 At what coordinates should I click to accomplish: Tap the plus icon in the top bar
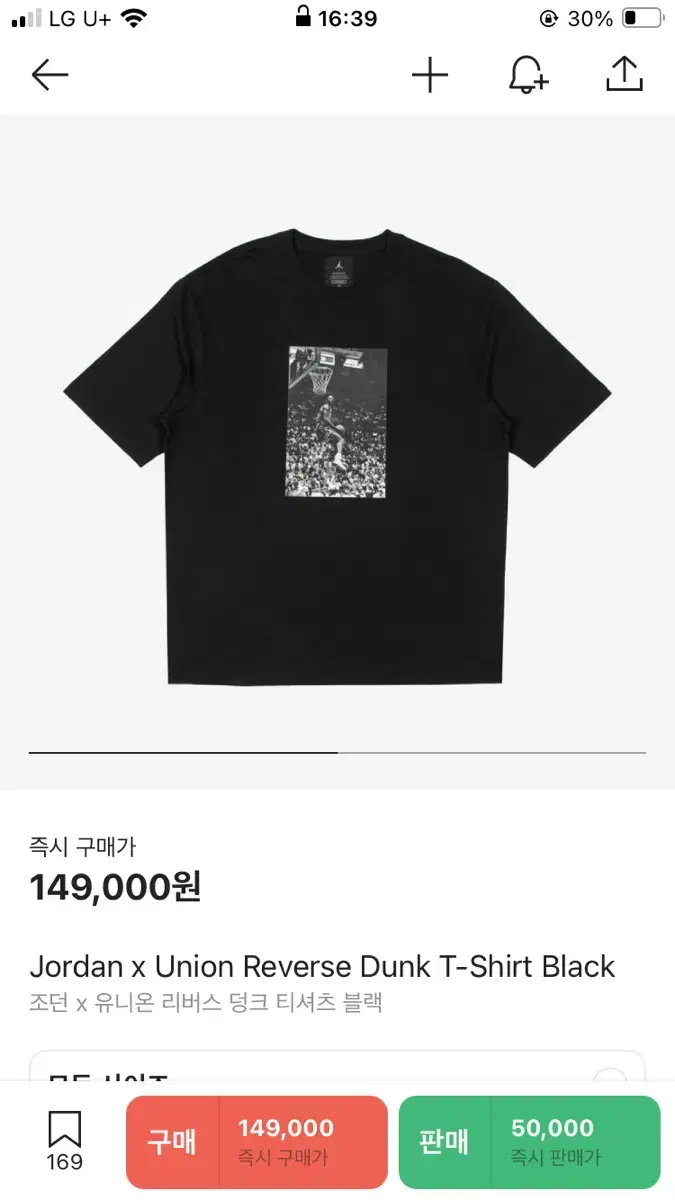tap(430, 75)
